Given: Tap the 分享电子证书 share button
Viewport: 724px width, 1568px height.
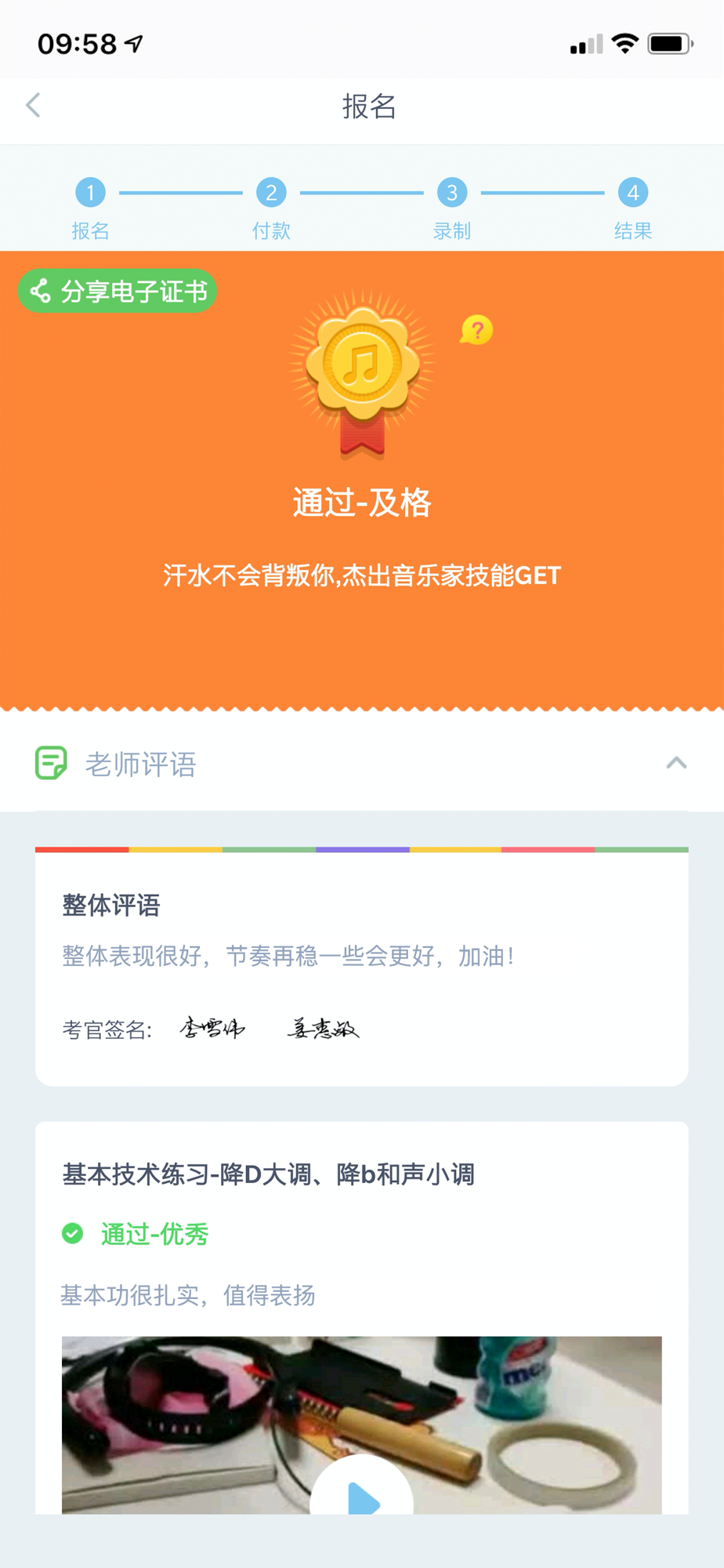Looking at the screenshot, I should [x=118, y=292].
